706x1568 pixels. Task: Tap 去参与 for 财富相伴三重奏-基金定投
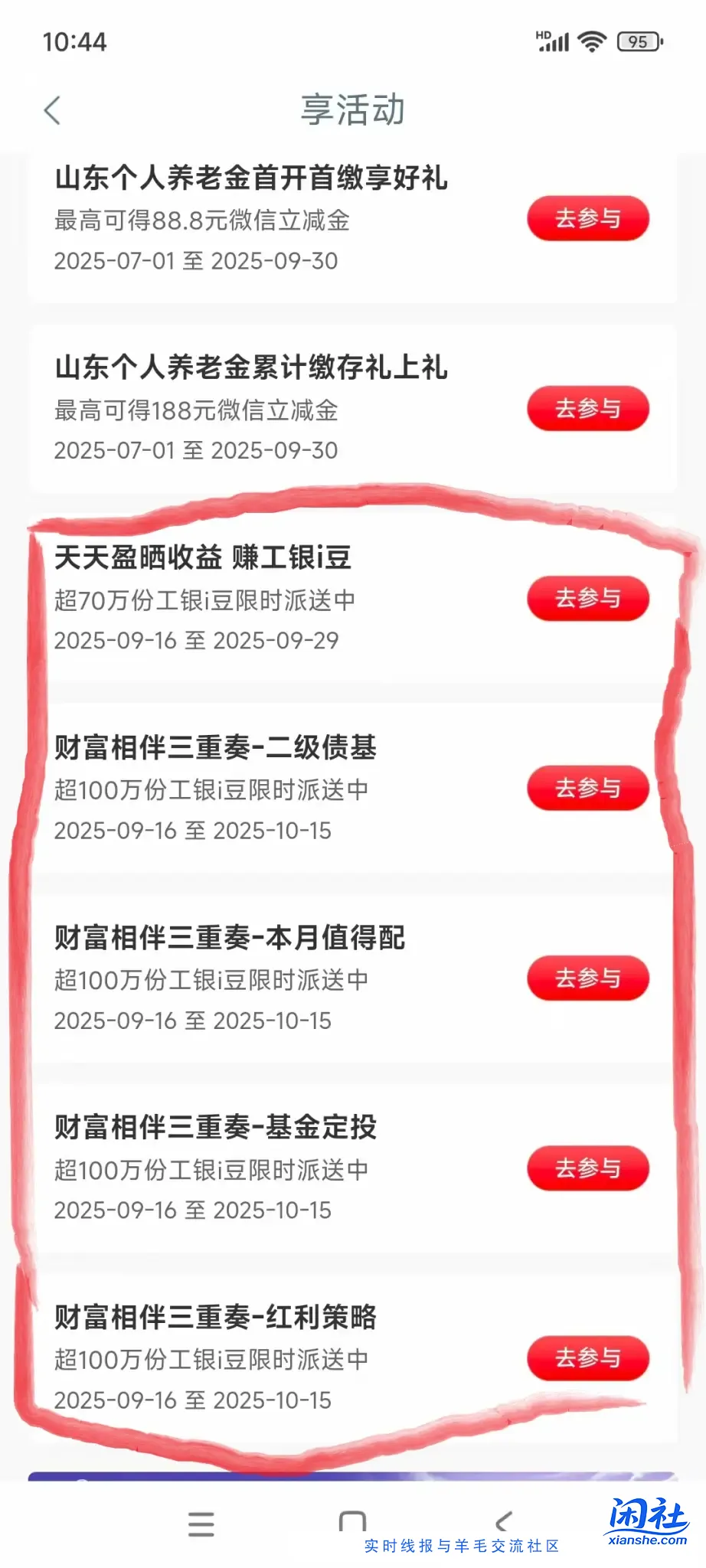pos(587,1168)
